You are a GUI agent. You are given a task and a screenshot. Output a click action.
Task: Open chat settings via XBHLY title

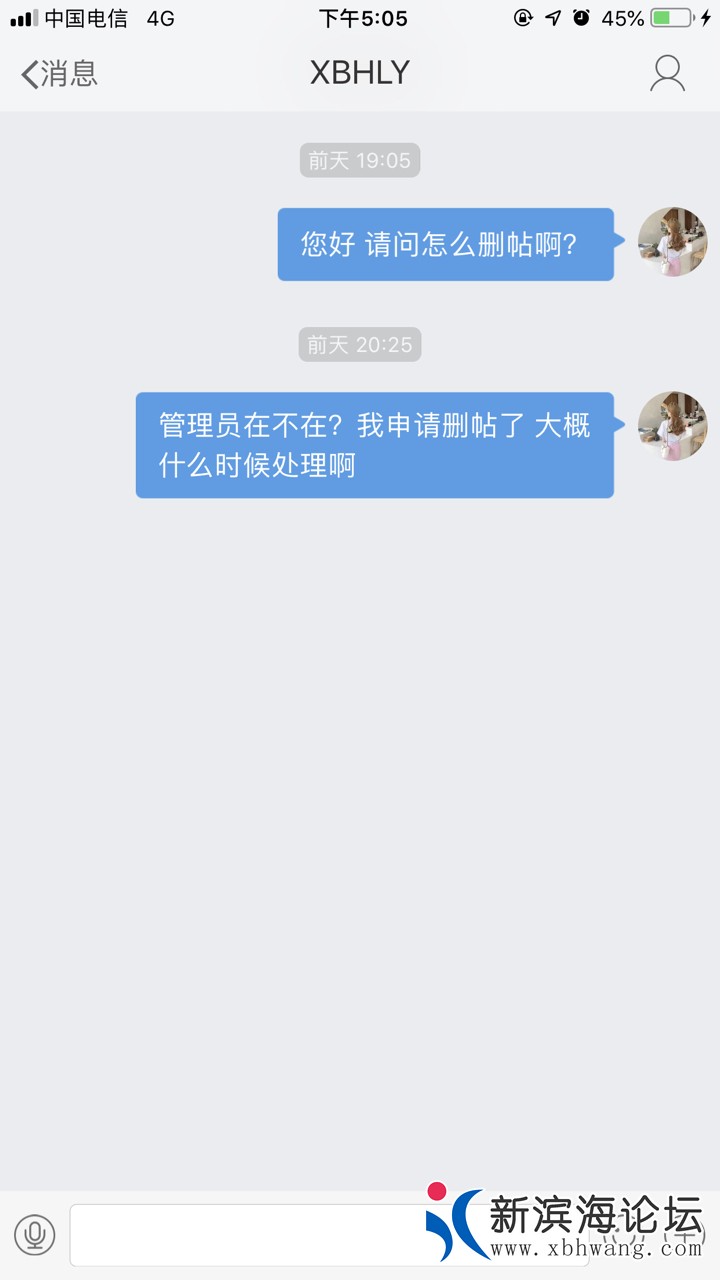click(x=360, y=72)
